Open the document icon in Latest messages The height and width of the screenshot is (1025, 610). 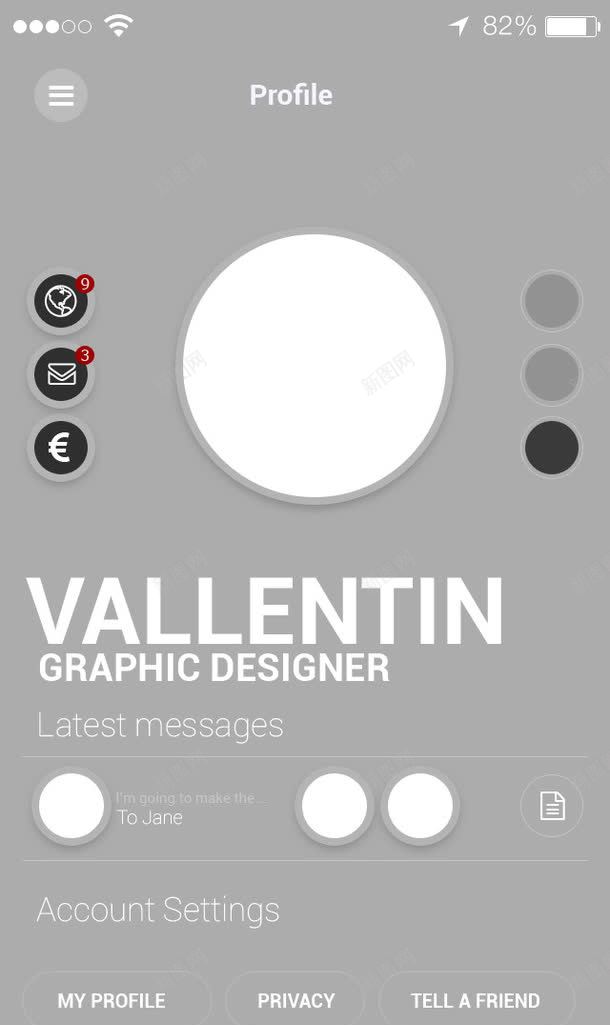tap(551, 806)
